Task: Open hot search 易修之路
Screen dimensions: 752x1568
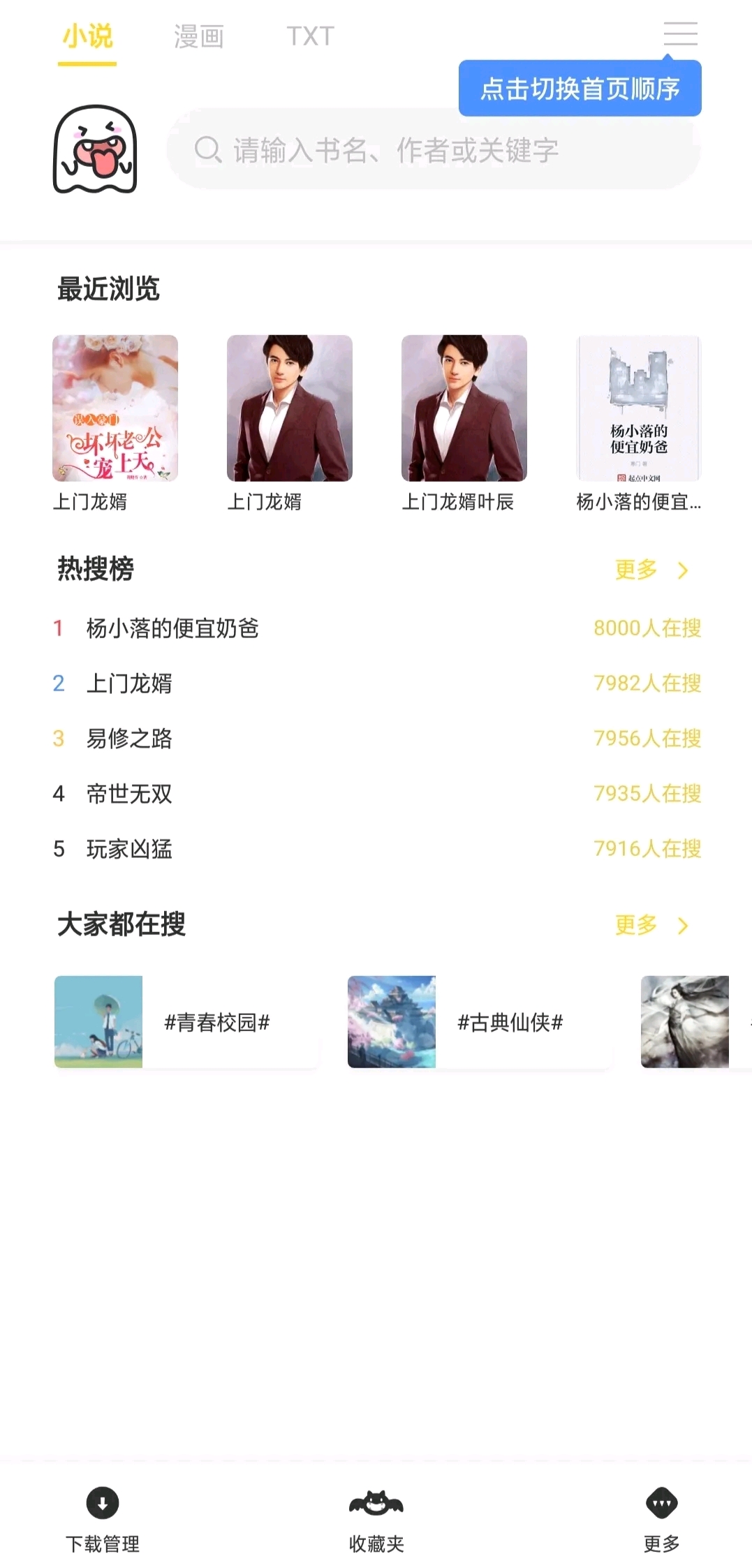Action: point(129,739)
